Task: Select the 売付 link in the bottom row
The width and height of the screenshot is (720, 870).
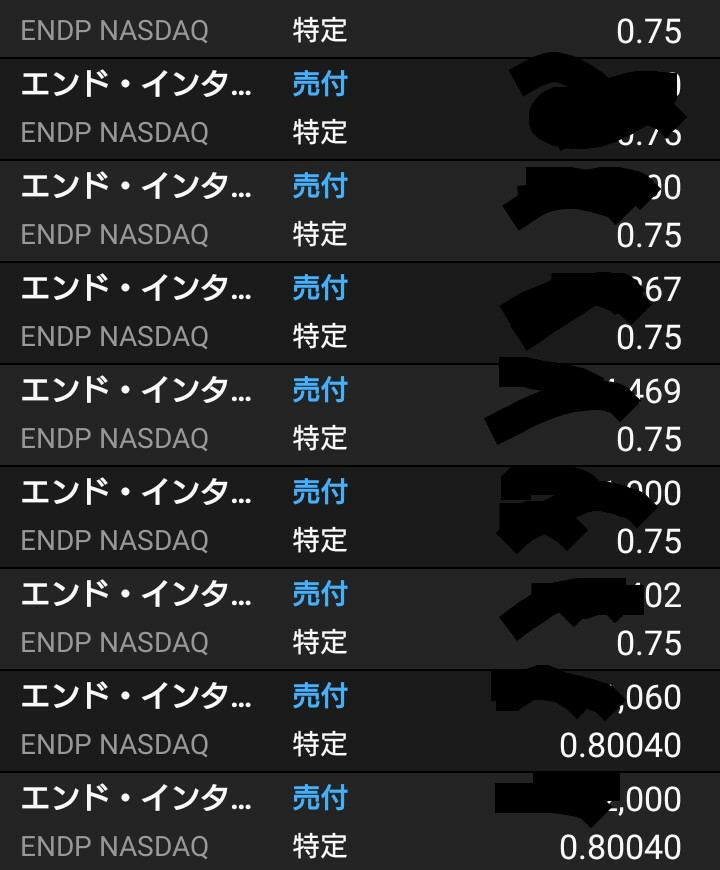Action: [x=319, y=797]
